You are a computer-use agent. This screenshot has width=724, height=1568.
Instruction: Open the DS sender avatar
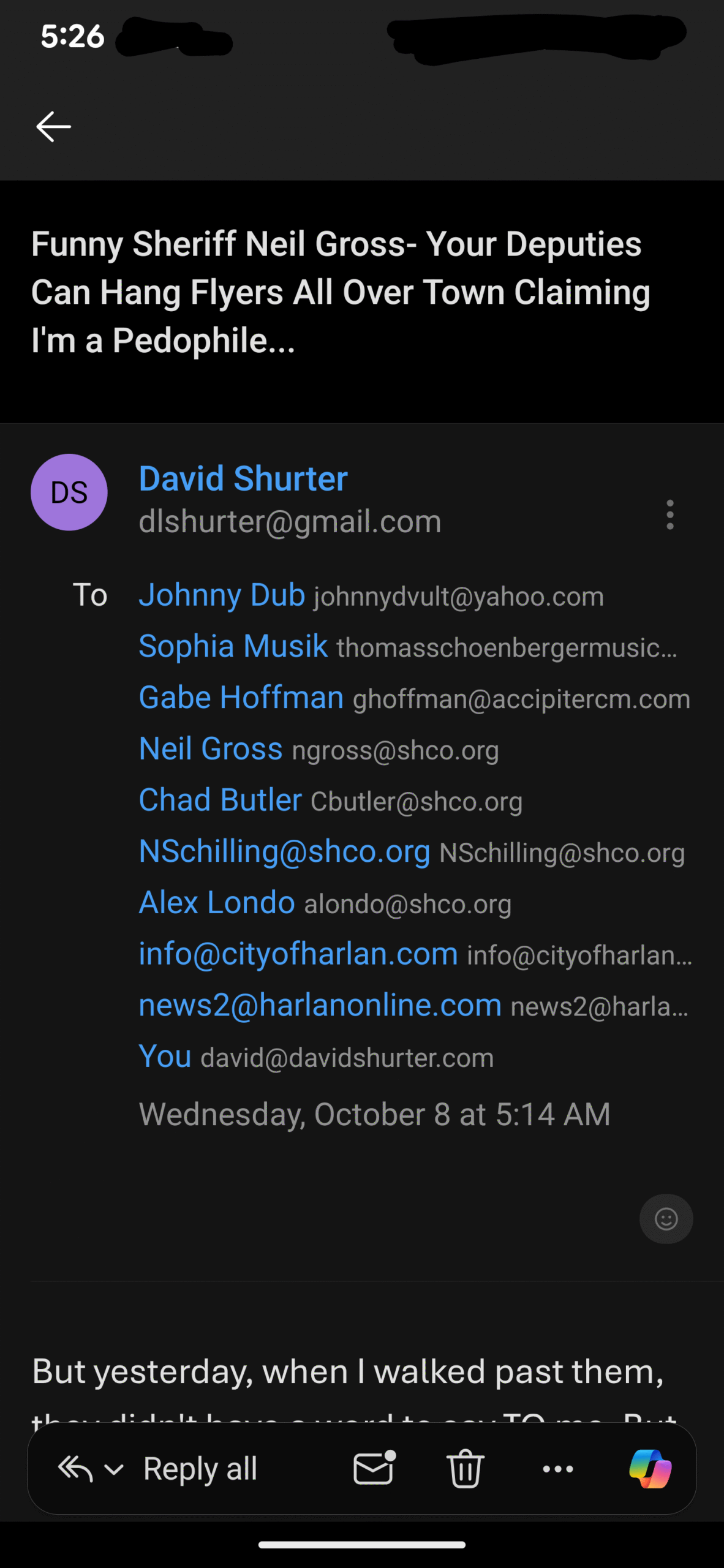tap(69, 492)
